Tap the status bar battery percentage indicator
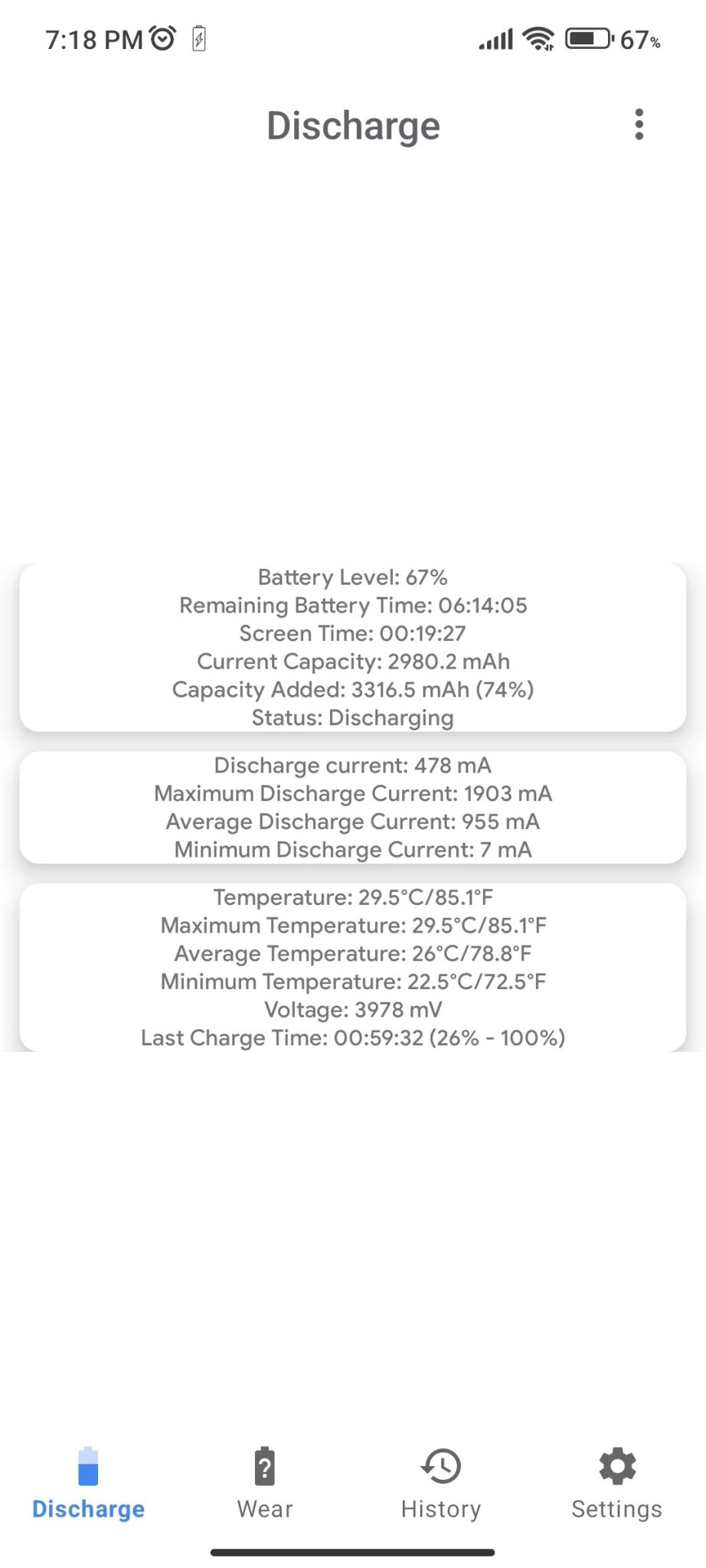 [640, 40]
